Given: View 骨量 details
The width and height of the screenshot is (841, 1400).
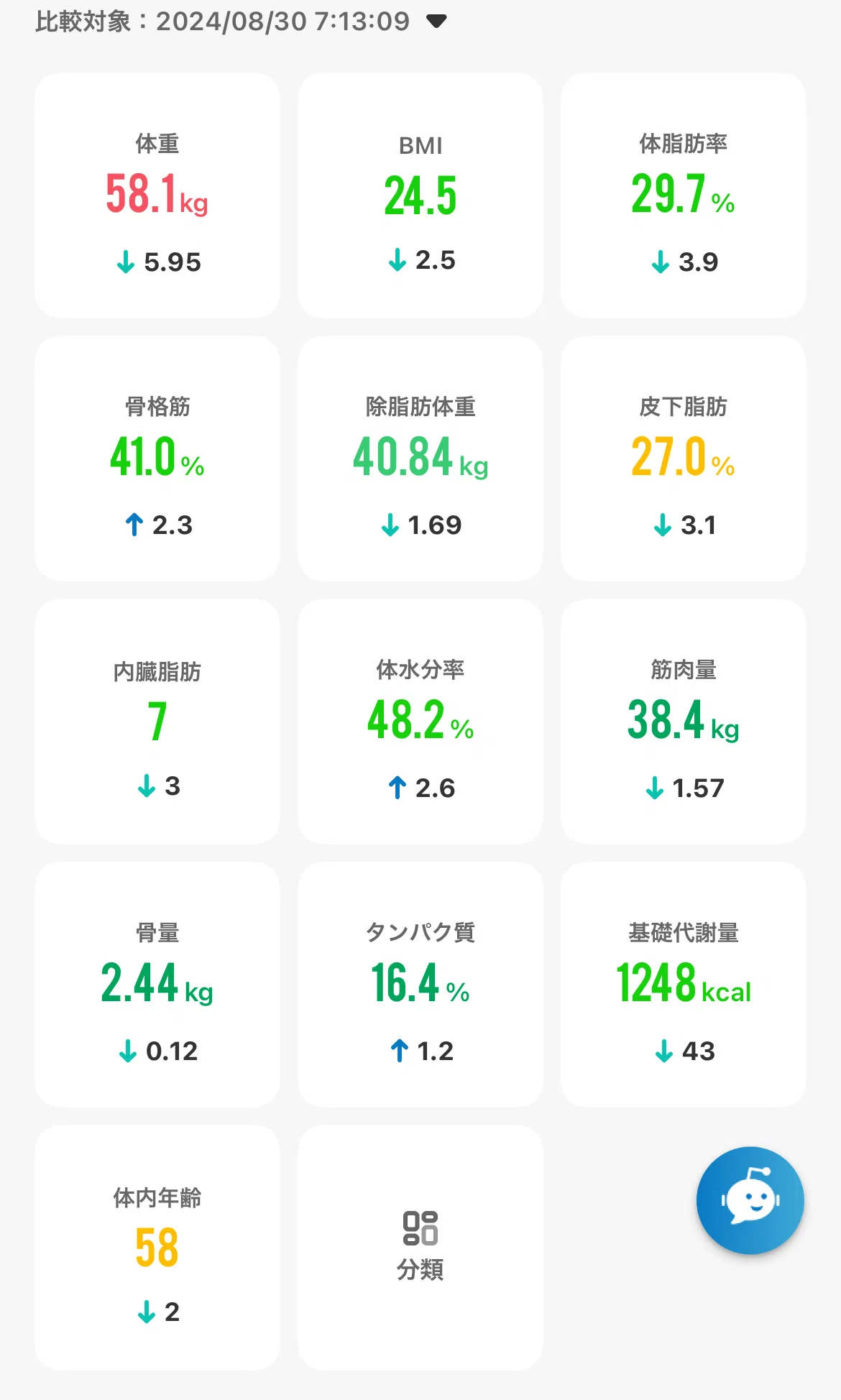Looking at the screenshot, I should pyautogui.click(x=157, y=985).
